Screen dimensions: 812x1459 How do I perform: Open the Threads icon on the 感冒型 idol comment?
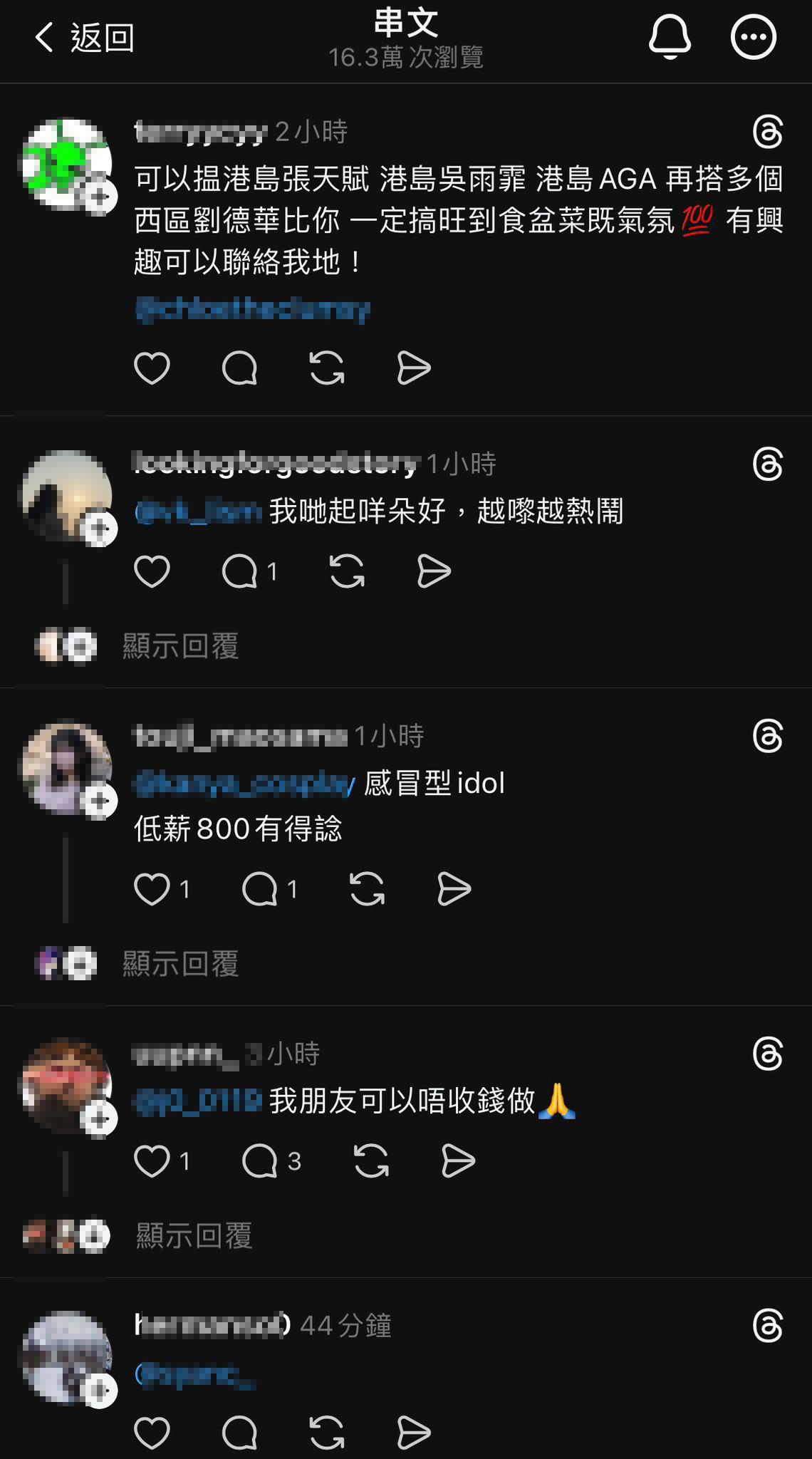tap(767, 736)
